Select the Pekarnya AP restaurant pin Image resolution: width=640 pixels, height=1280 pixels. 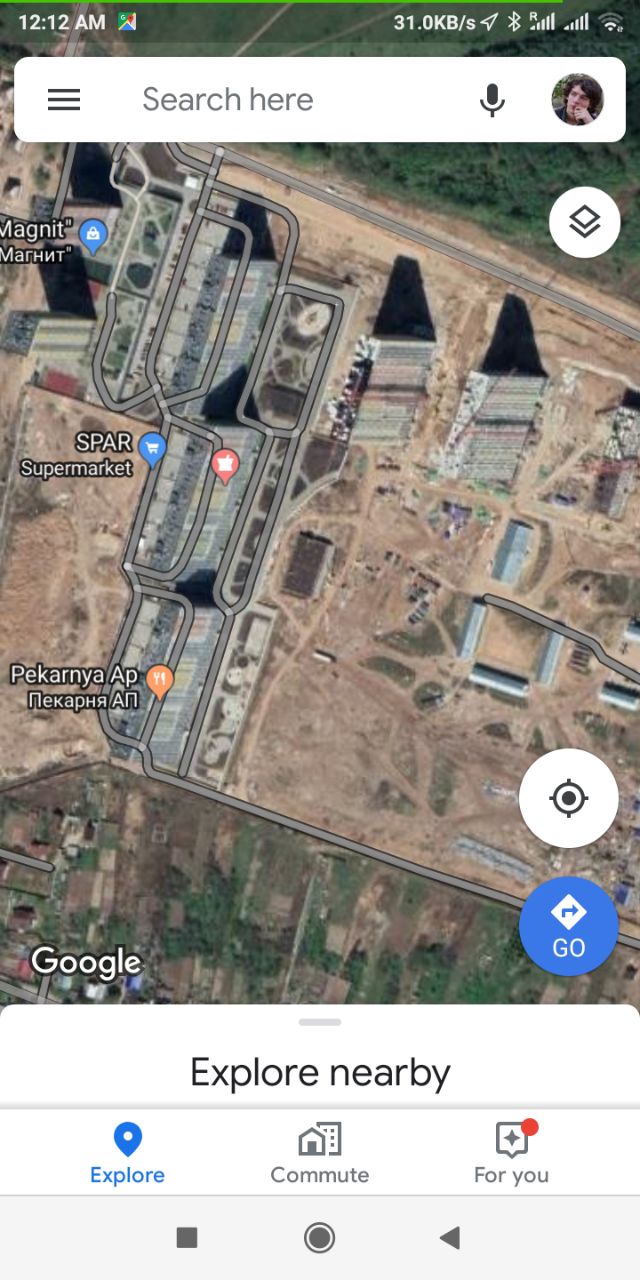coord(160,681)
